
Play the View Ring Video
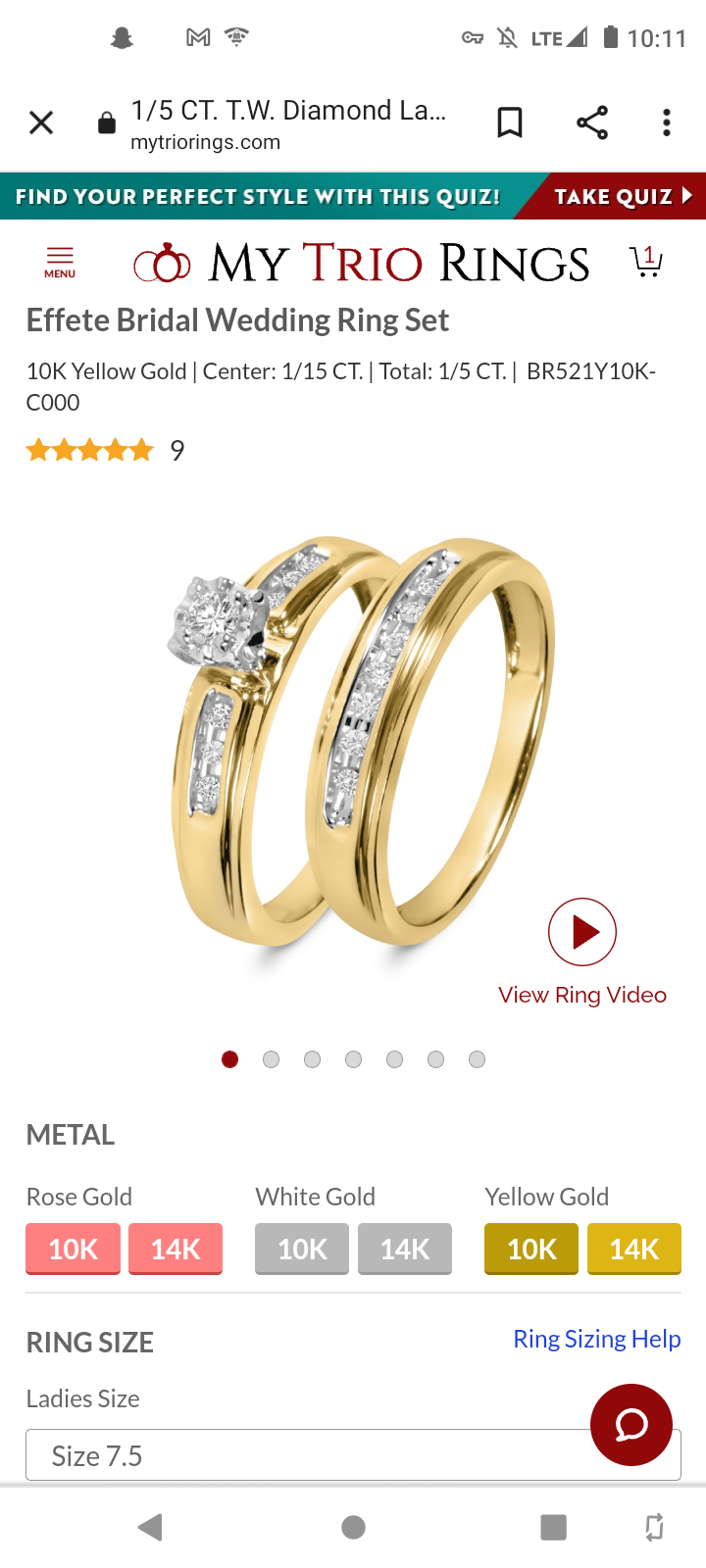pyautogui.click(x=582, y=932)
